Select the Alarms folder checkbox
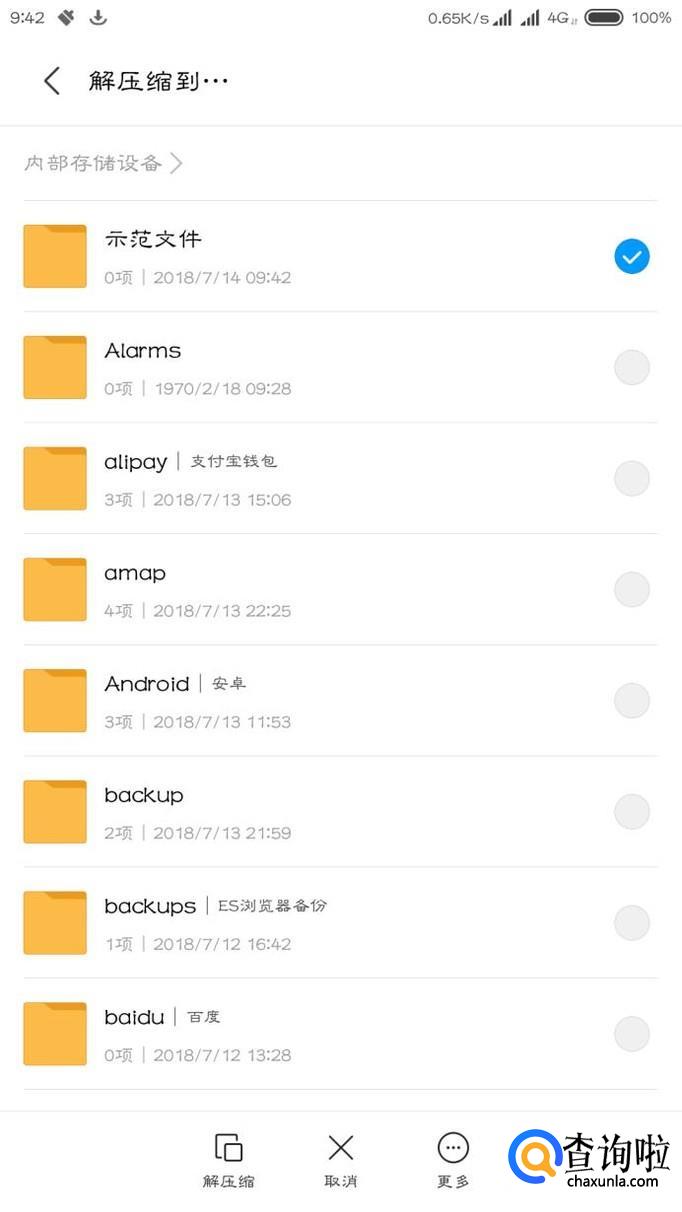Image resolution: width=682 pixels, height=1212 pixels. click(x=632, y=368)
